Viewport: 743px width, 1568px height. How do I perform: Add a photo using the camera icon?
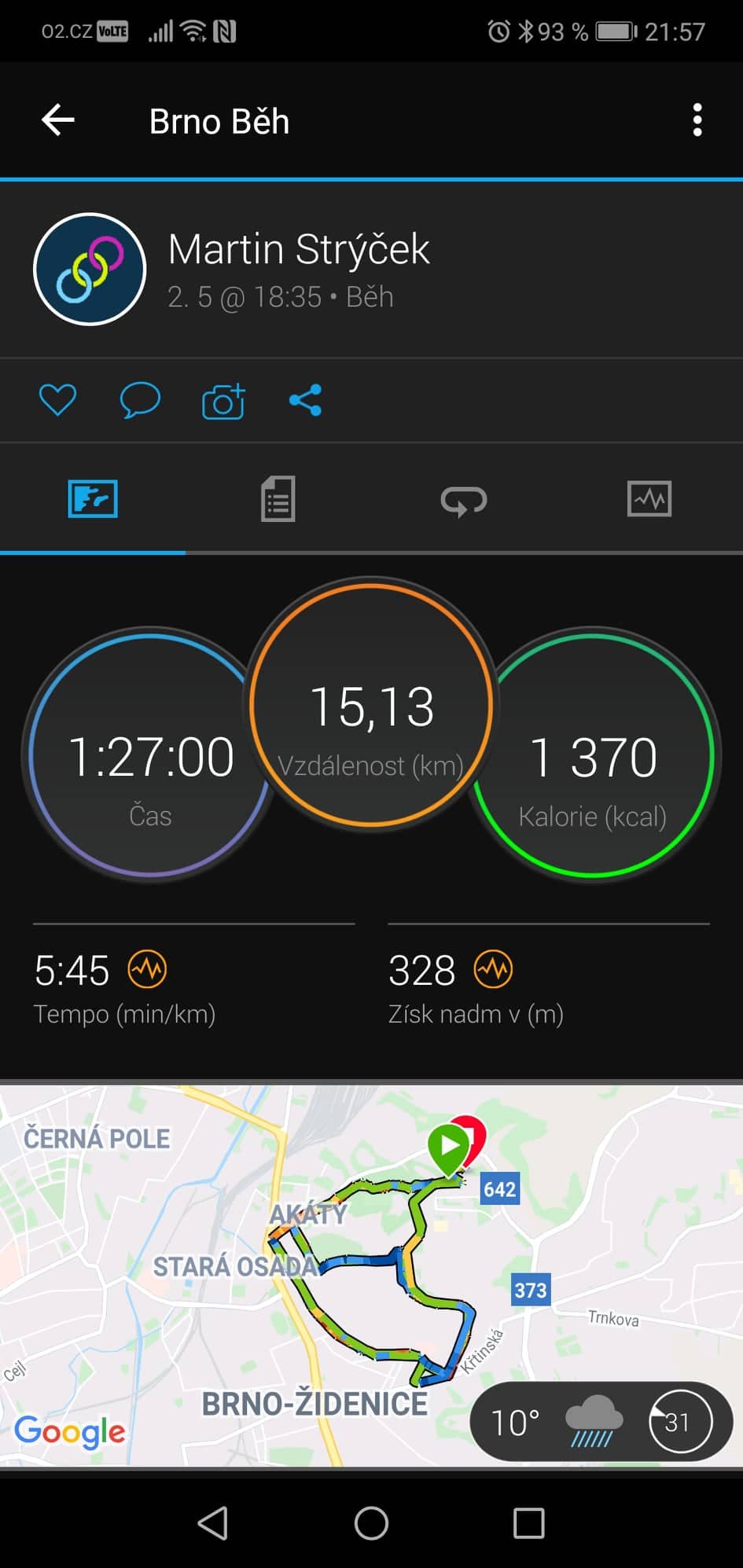coord(223,401)
